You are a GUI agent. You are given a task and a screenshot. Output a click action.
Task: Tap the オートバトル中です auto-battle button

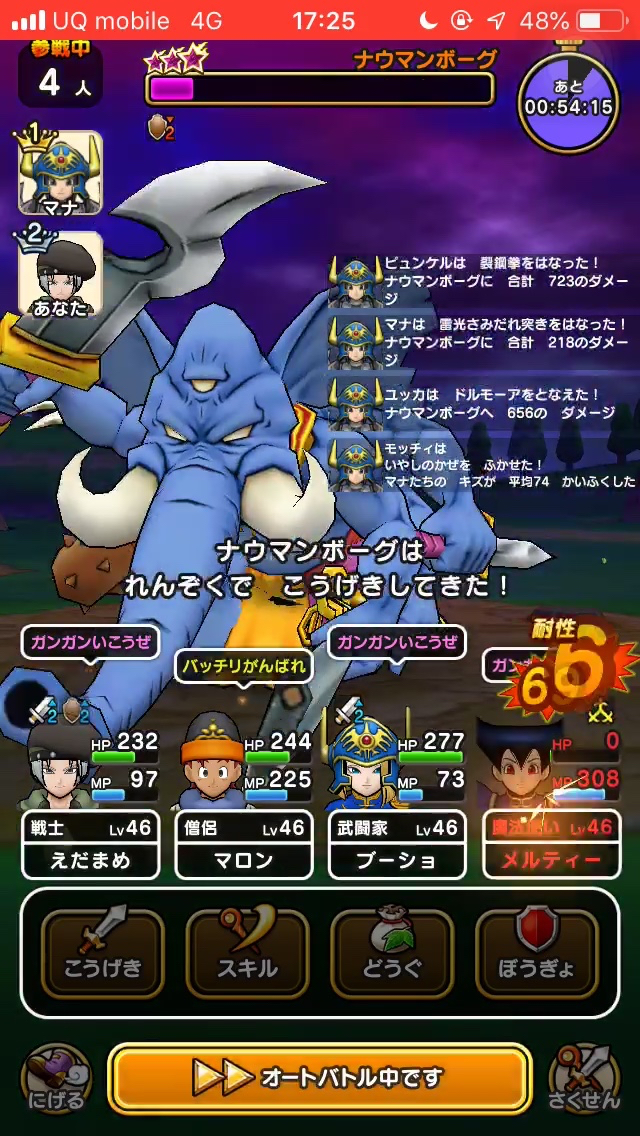[319, 1078]
